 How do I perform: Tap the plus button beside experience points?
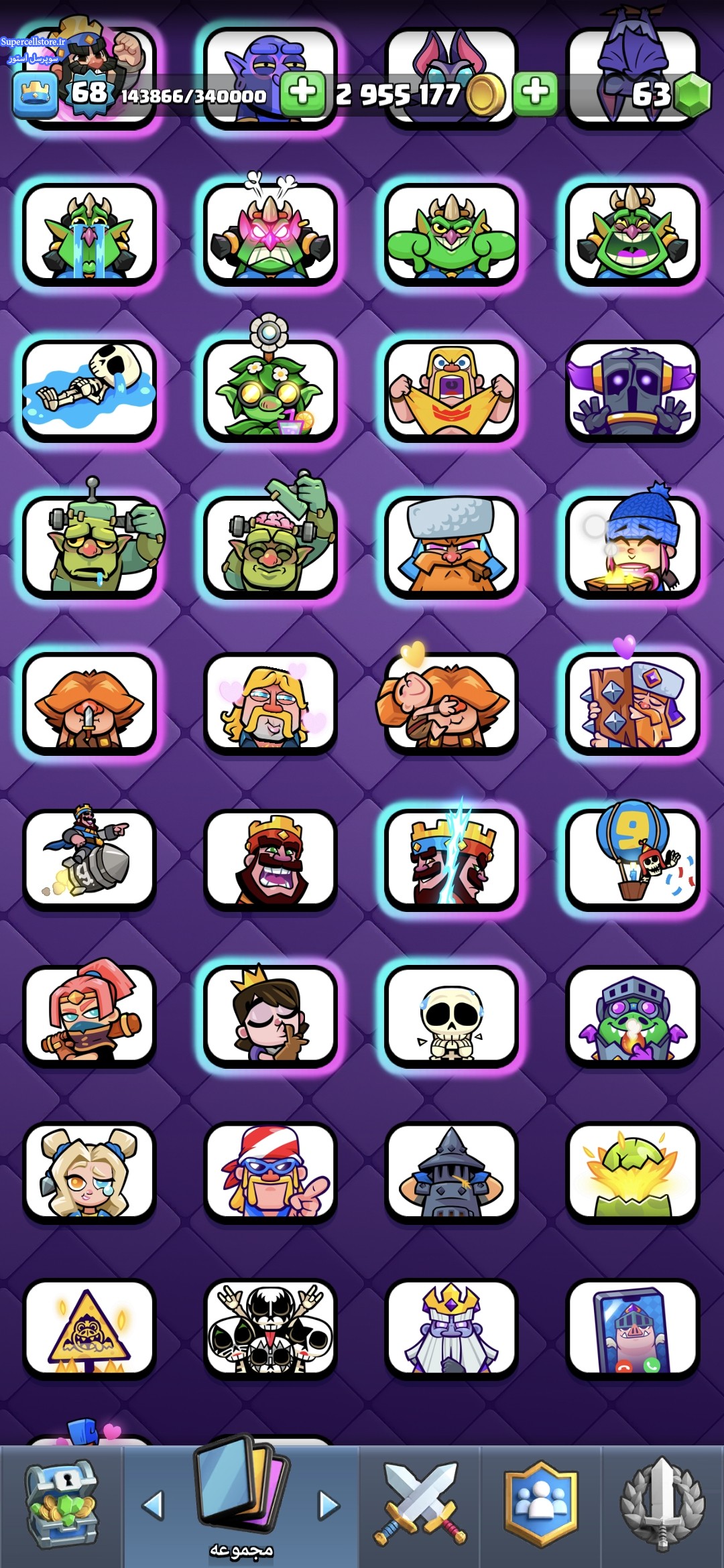point(302,92)
